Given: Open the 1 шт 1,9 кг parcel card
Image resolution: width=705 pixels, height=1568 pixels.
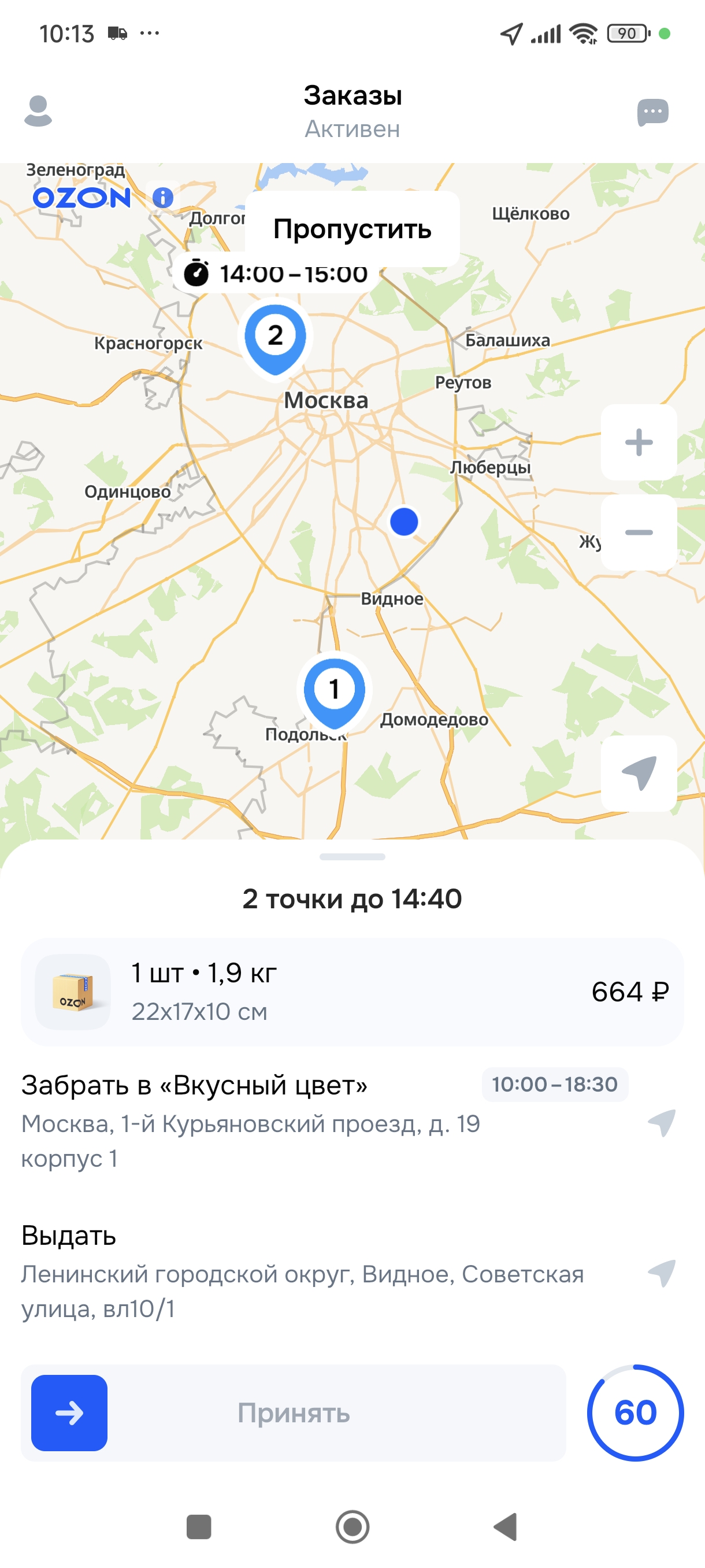Looking at the screenshot, I should 352,992.
